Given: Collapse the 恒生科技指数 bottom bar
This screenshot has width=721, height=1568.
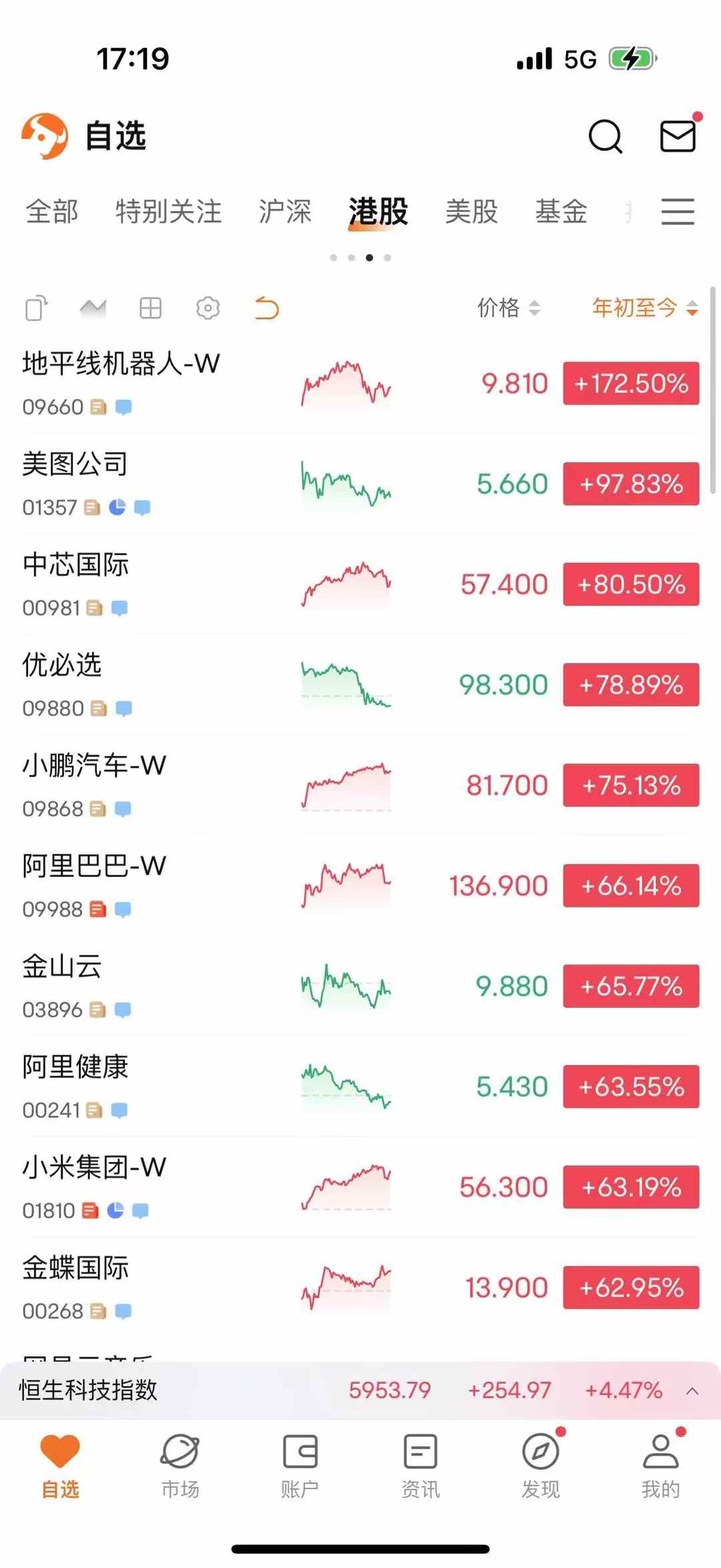Looking at the screenshot, I should (x=692, y=1390).
